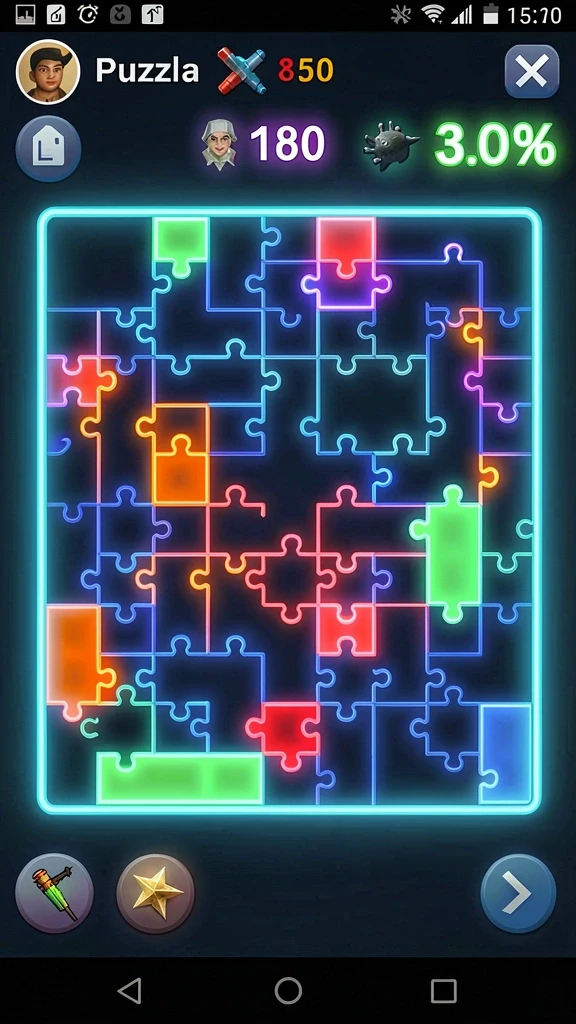
Task: Use the rocket tool button
Action: [x=54, y=893]
